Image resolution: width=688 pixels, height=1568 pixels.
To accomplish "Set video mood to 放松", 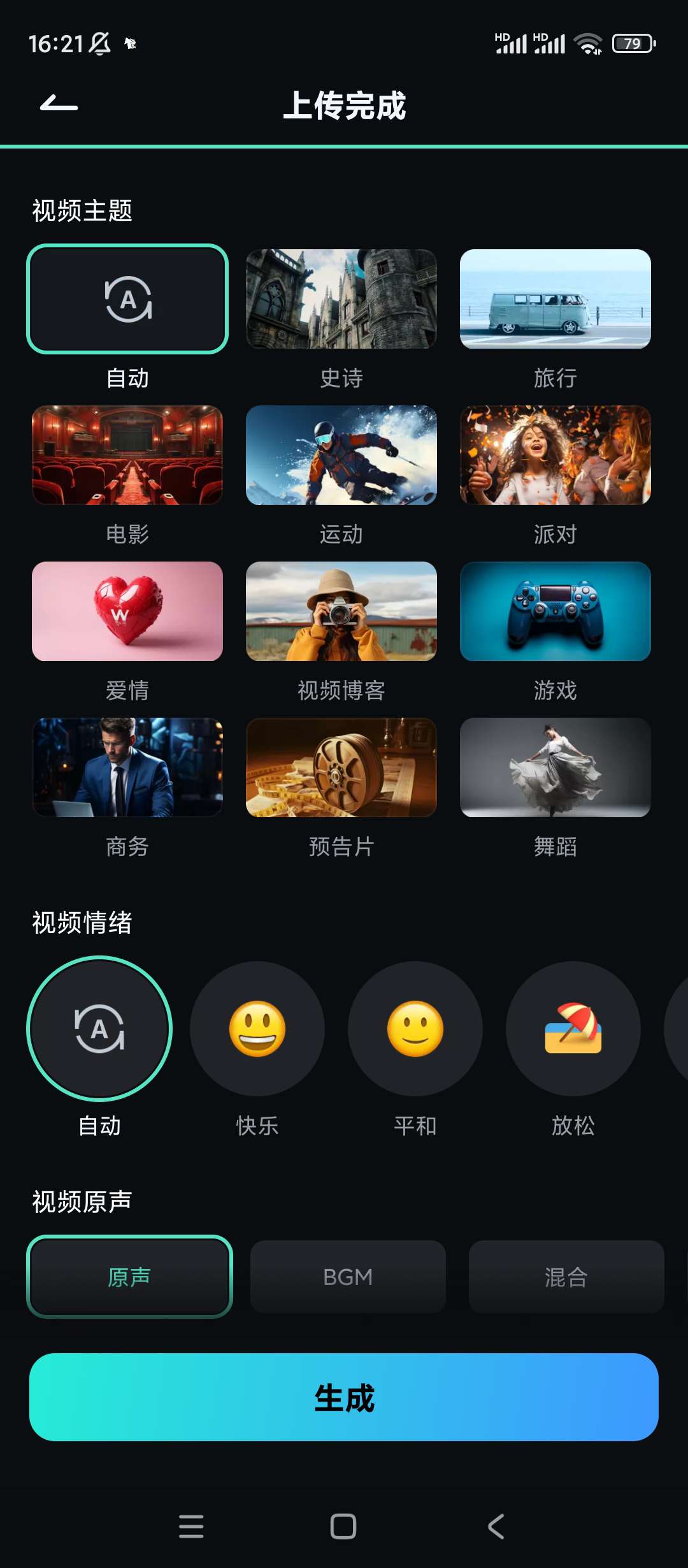I will 573,1029.
